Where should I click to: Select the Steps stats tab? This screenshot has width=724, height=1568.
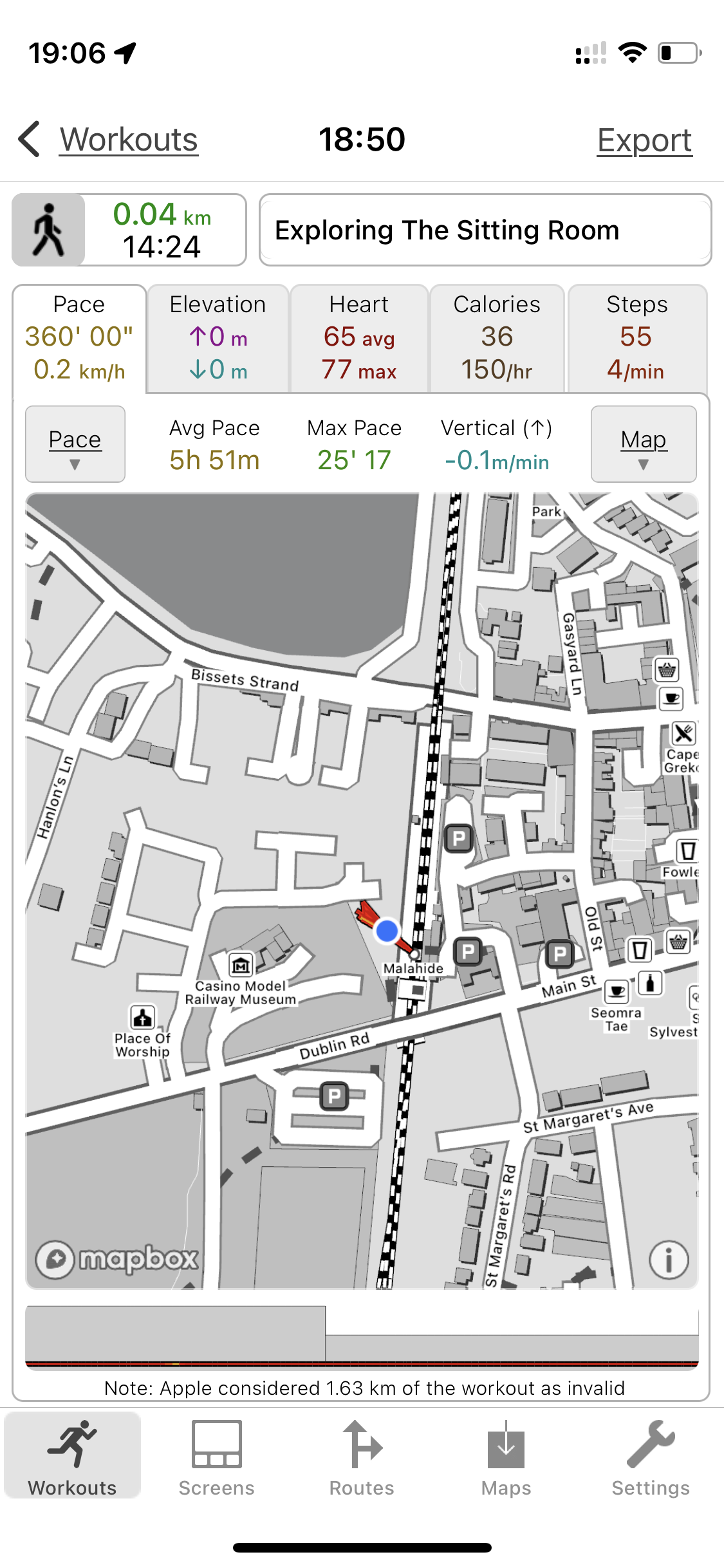click(x=636, y=338)
